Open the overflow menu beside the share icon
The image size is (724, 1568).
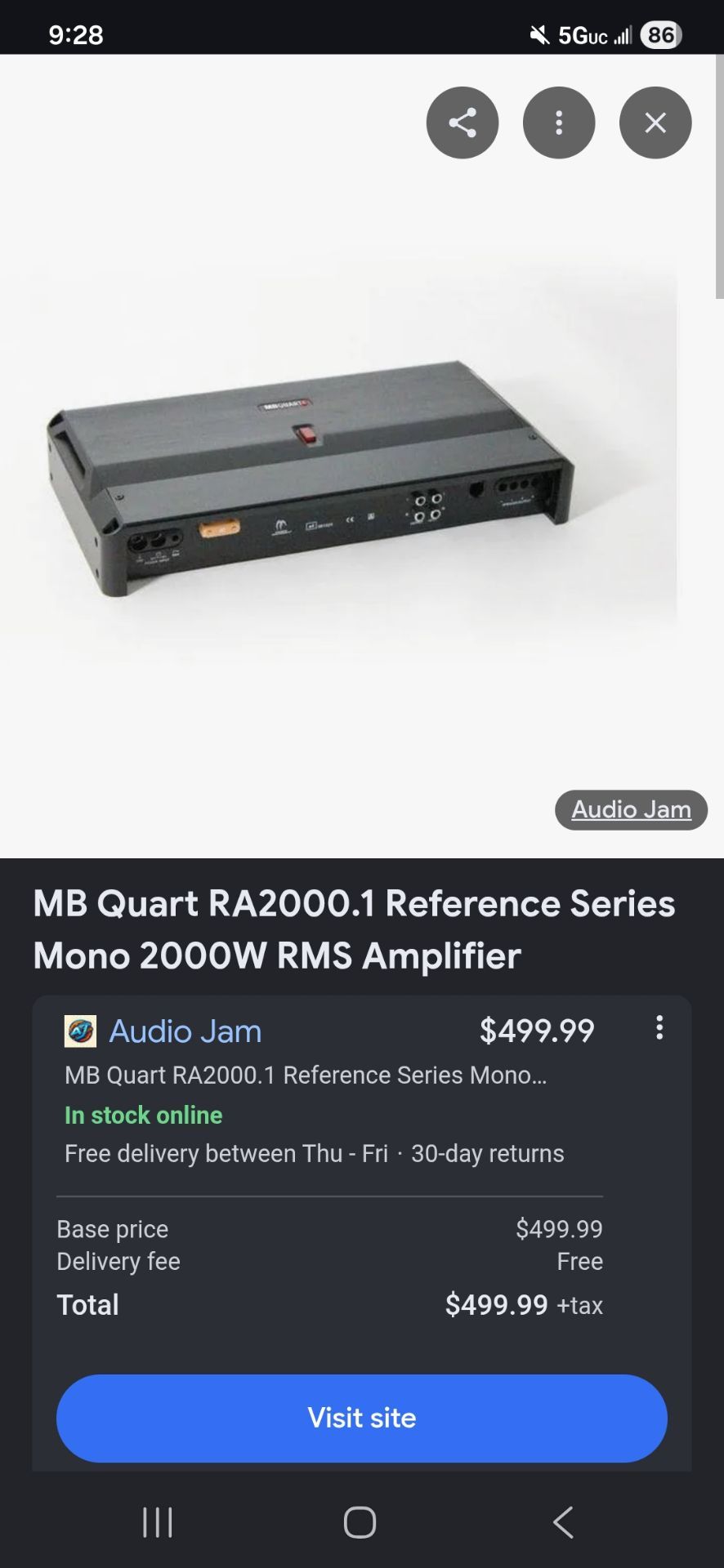tap(559, 122)
